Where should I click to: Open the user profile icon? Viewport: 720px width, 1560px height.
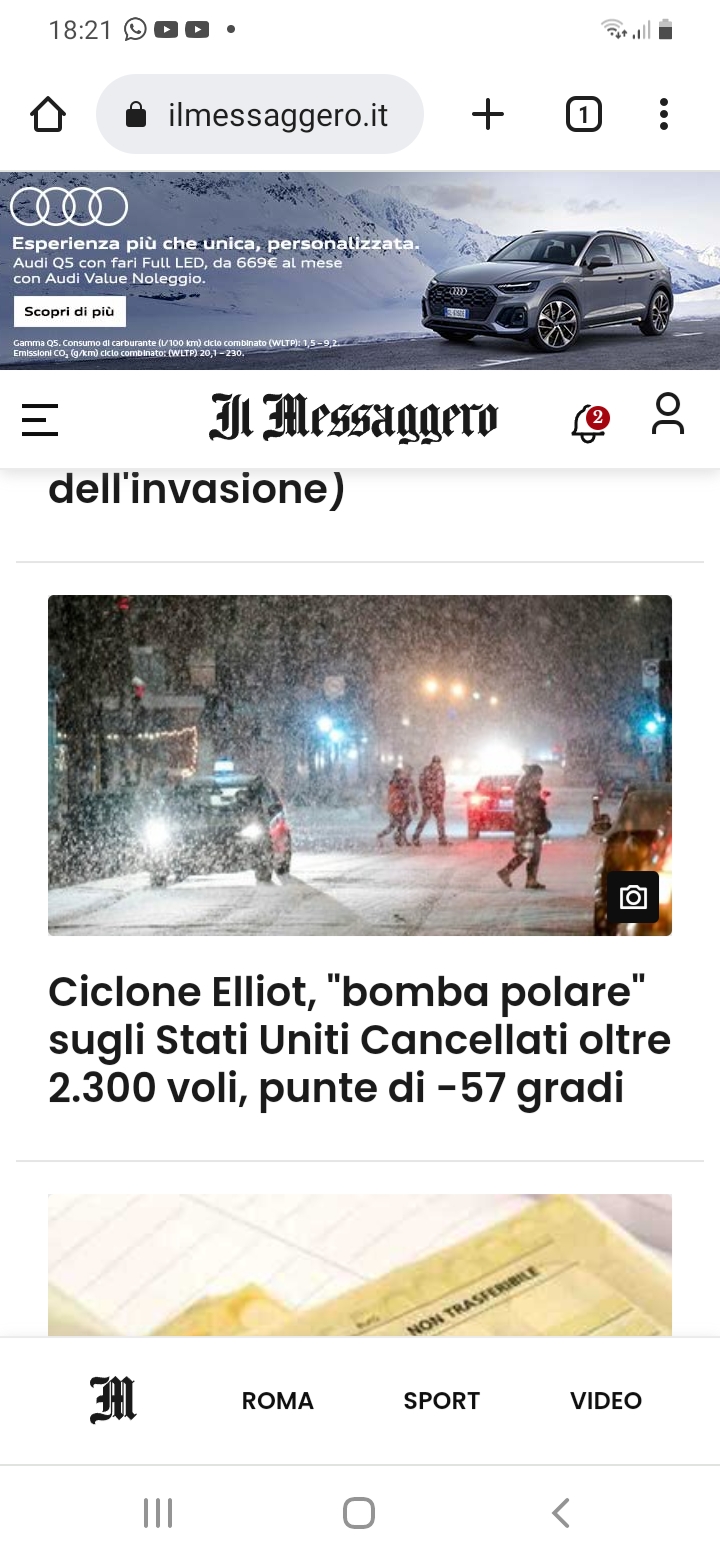pos(668,415)
